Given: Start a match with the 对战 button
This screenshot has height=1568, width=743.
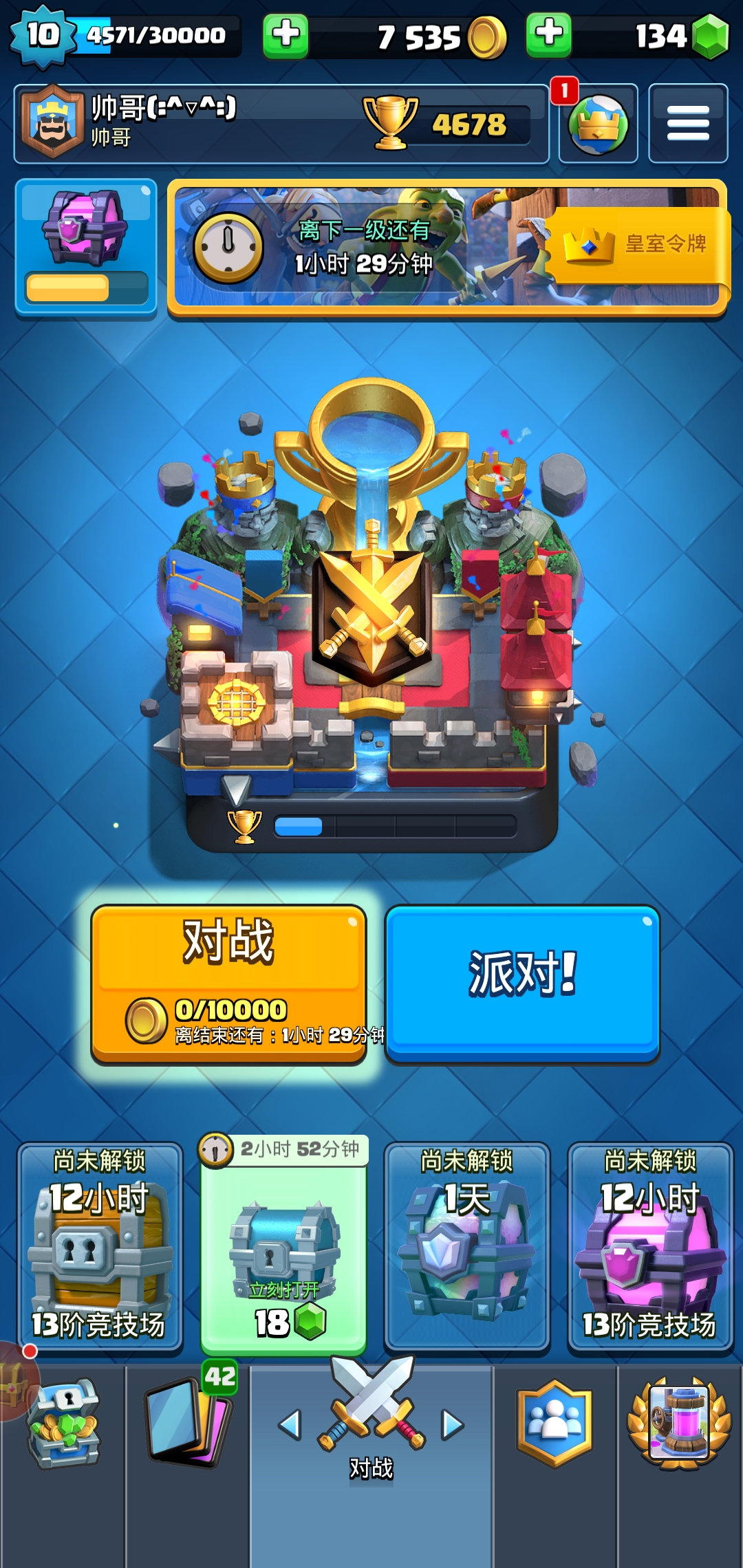Looking at the screenshot, I should point(228,985).
